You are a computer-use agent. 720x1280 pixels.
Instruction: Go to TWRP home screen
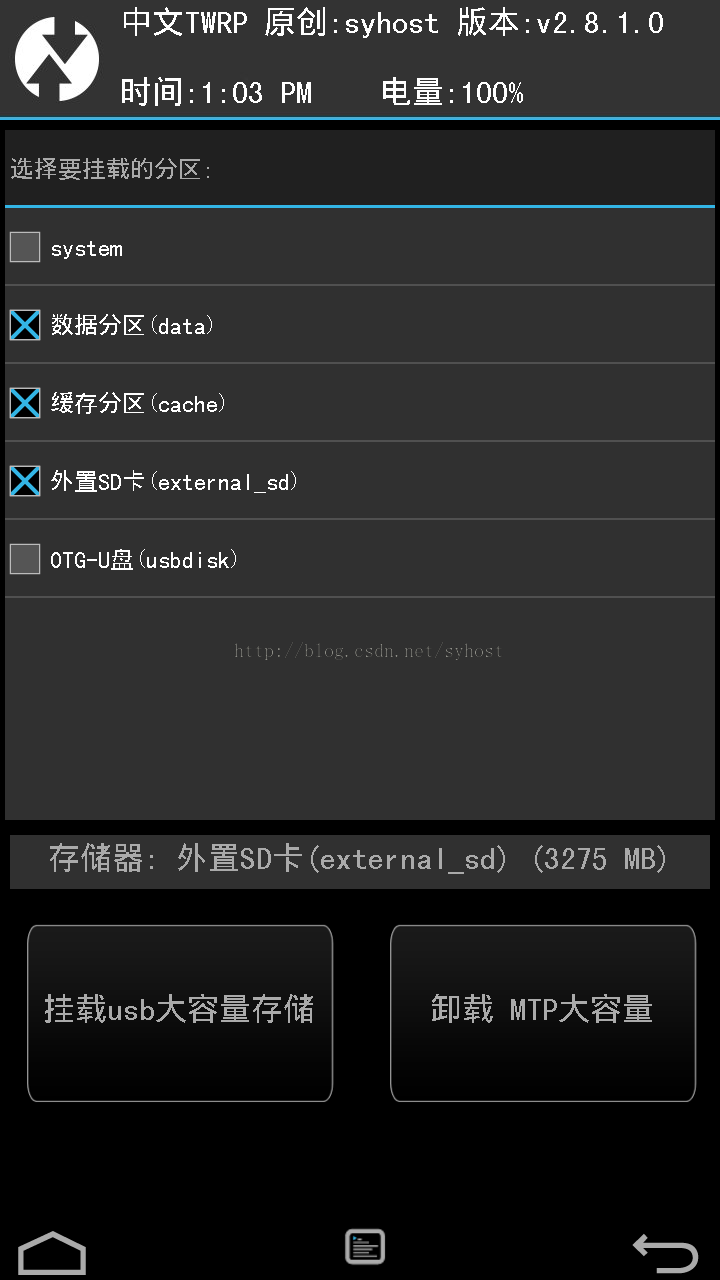[52, 1252]
